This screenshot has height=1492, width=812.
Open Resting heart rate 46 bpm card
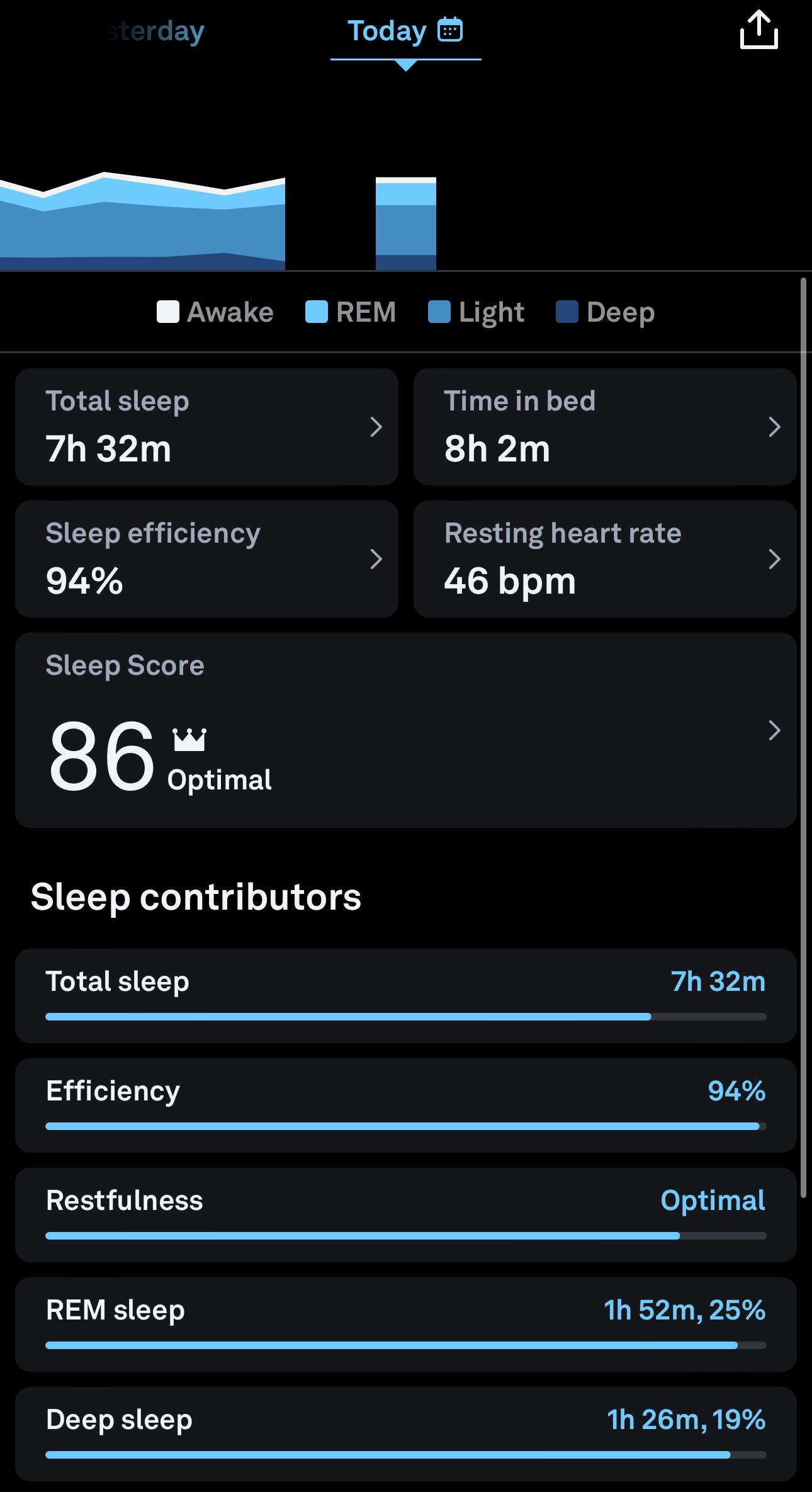pos(605,559)
